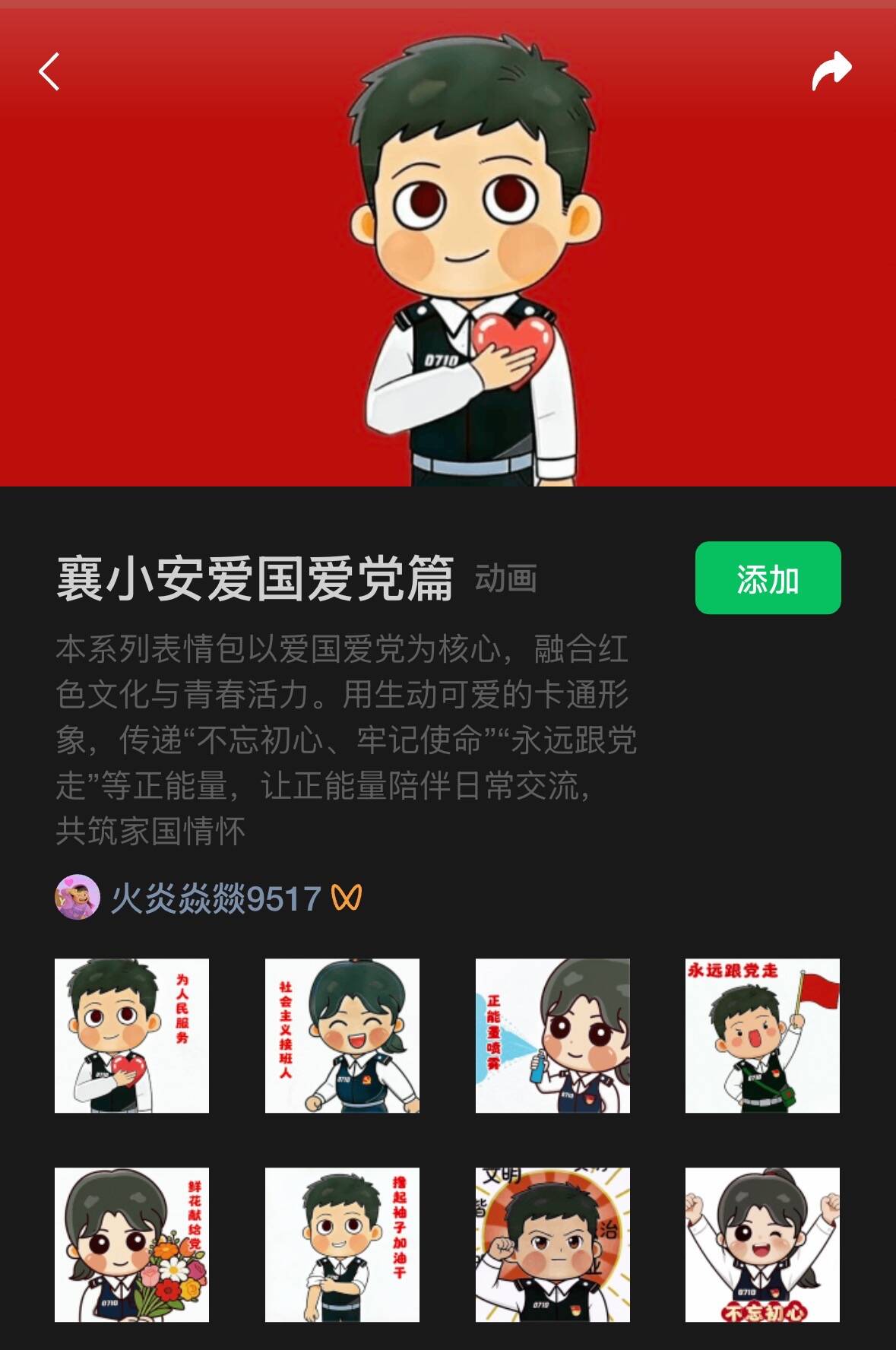Preview the 正能量喷雾 sticker
896x1350 pixels.
pyautogui.click(x=552, y=1035)
